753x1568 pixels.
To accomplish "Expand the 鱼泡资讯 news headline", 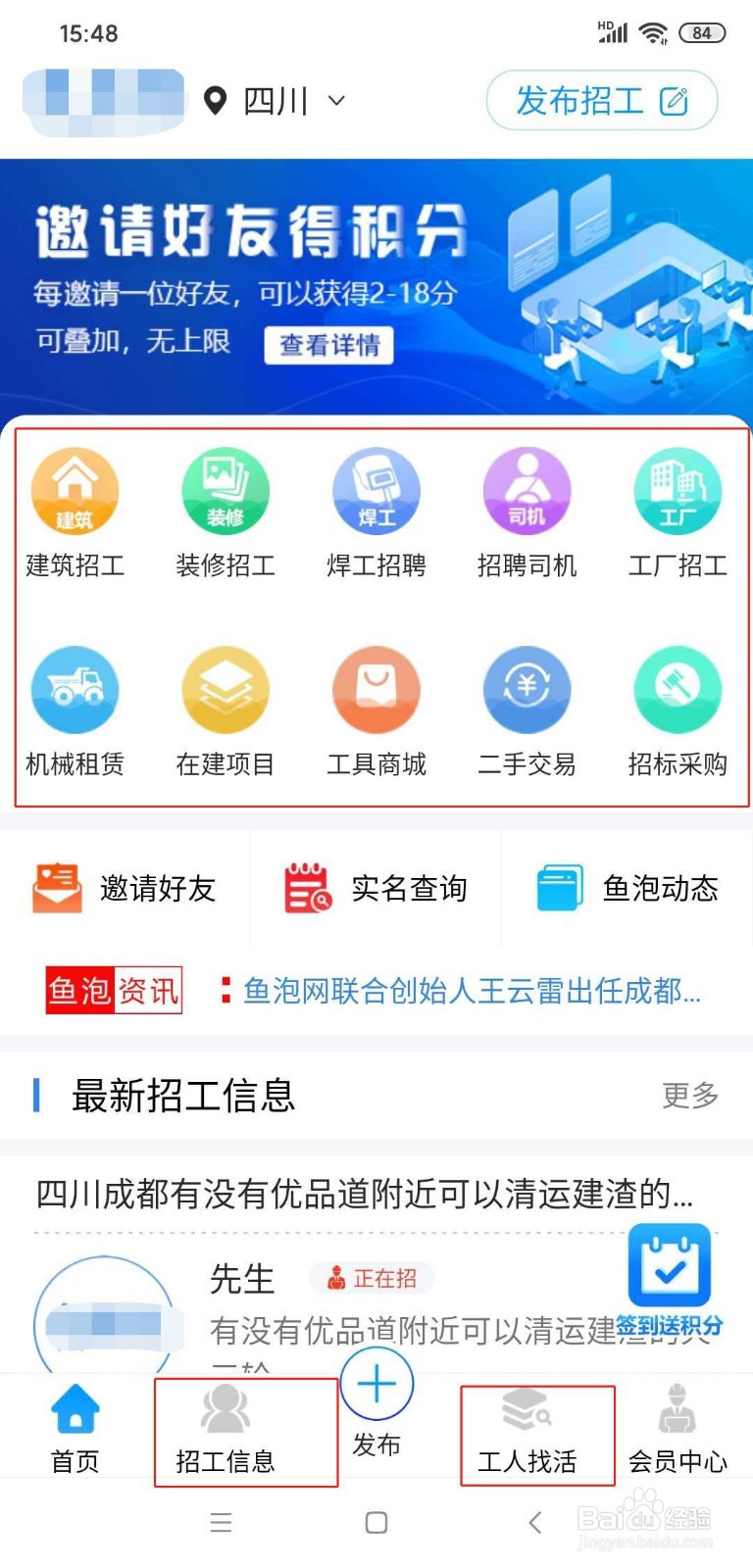I will 471,992.
